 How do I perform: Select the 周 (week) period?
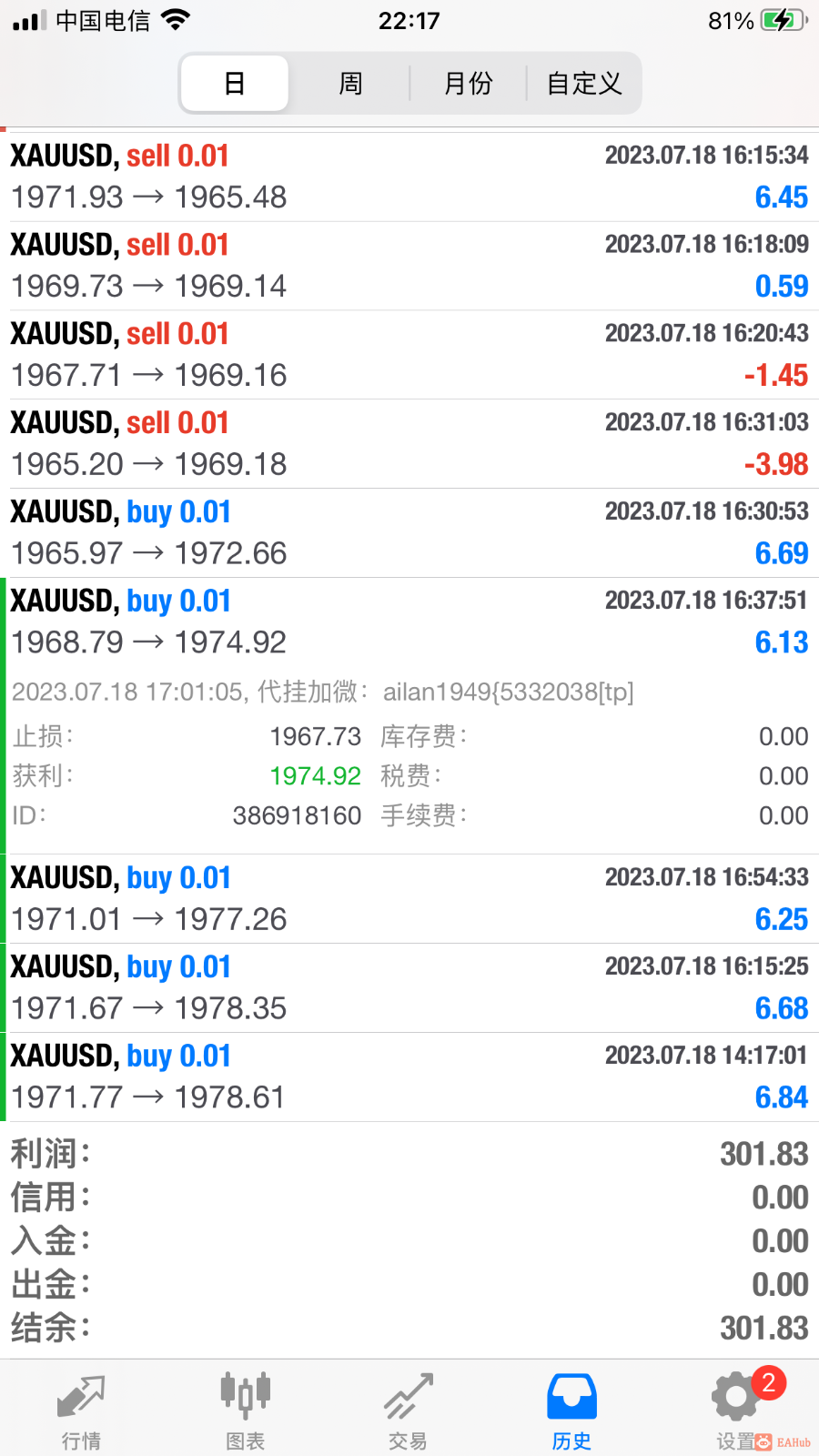(350, 84)
